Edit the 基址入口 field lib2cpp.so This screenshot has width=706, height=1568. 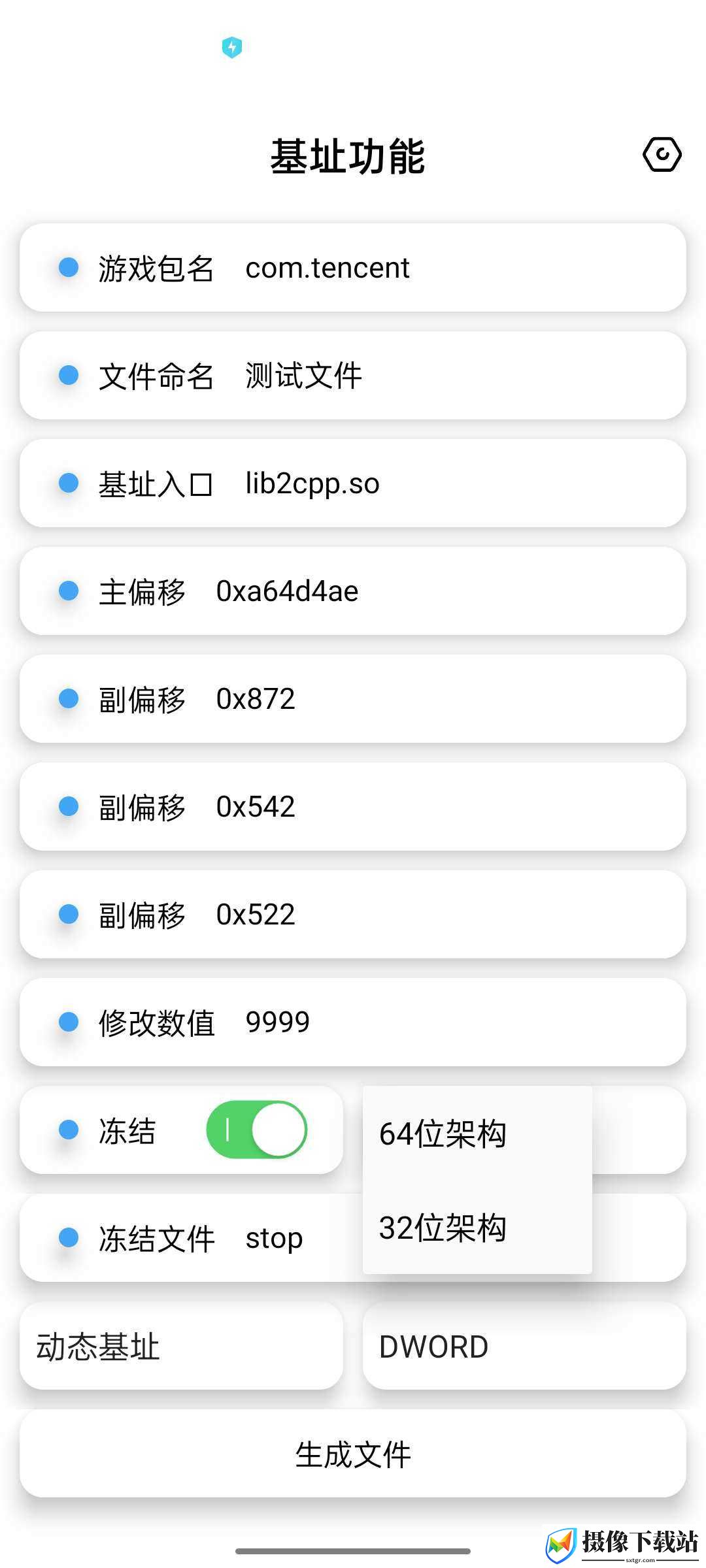353,483
